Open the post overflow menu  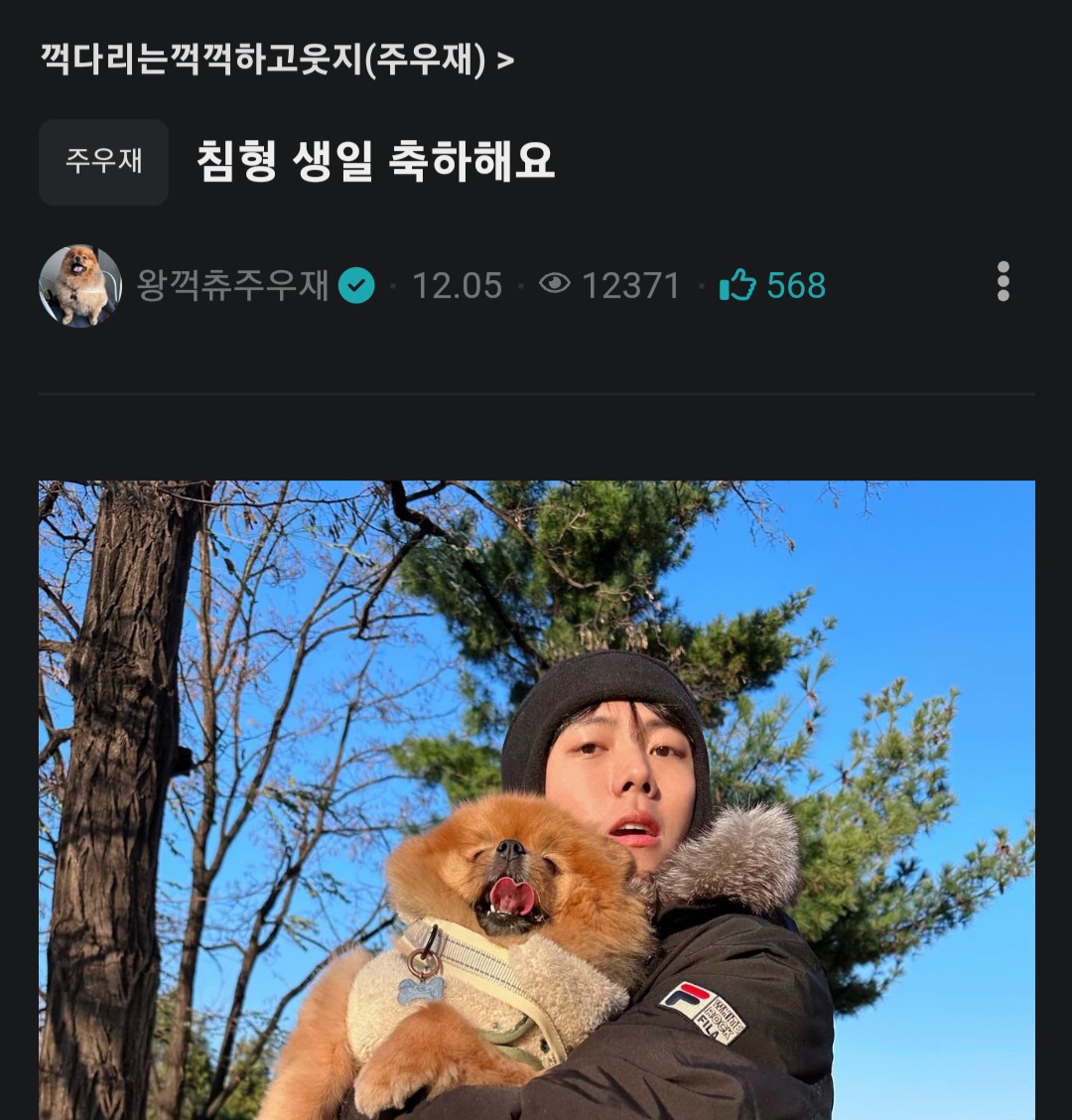(x=1003, y=282)
